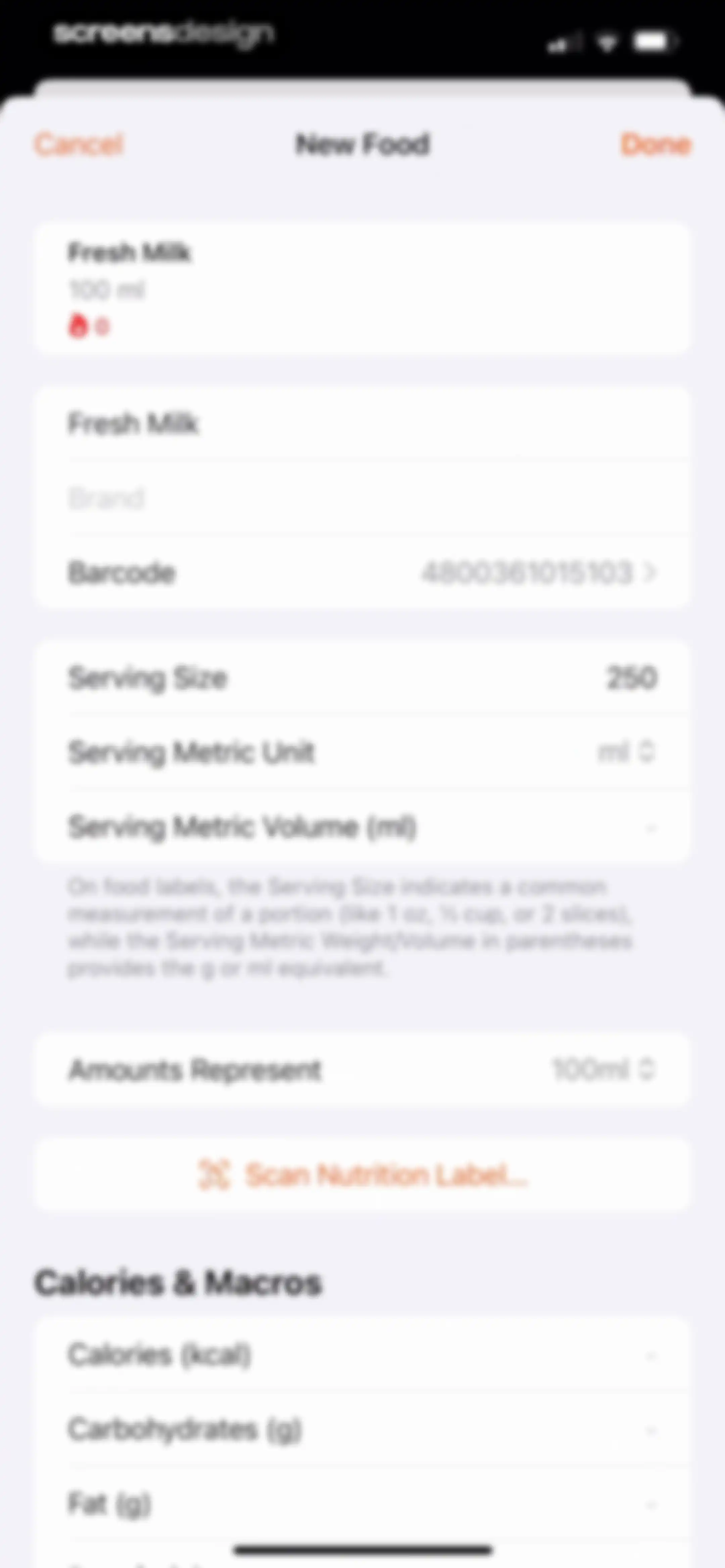The width and height of the screenshot is (725, 1568).
Task: Enter a value for Carbohydrates (g)
Action: click(x=362, y=1429)
